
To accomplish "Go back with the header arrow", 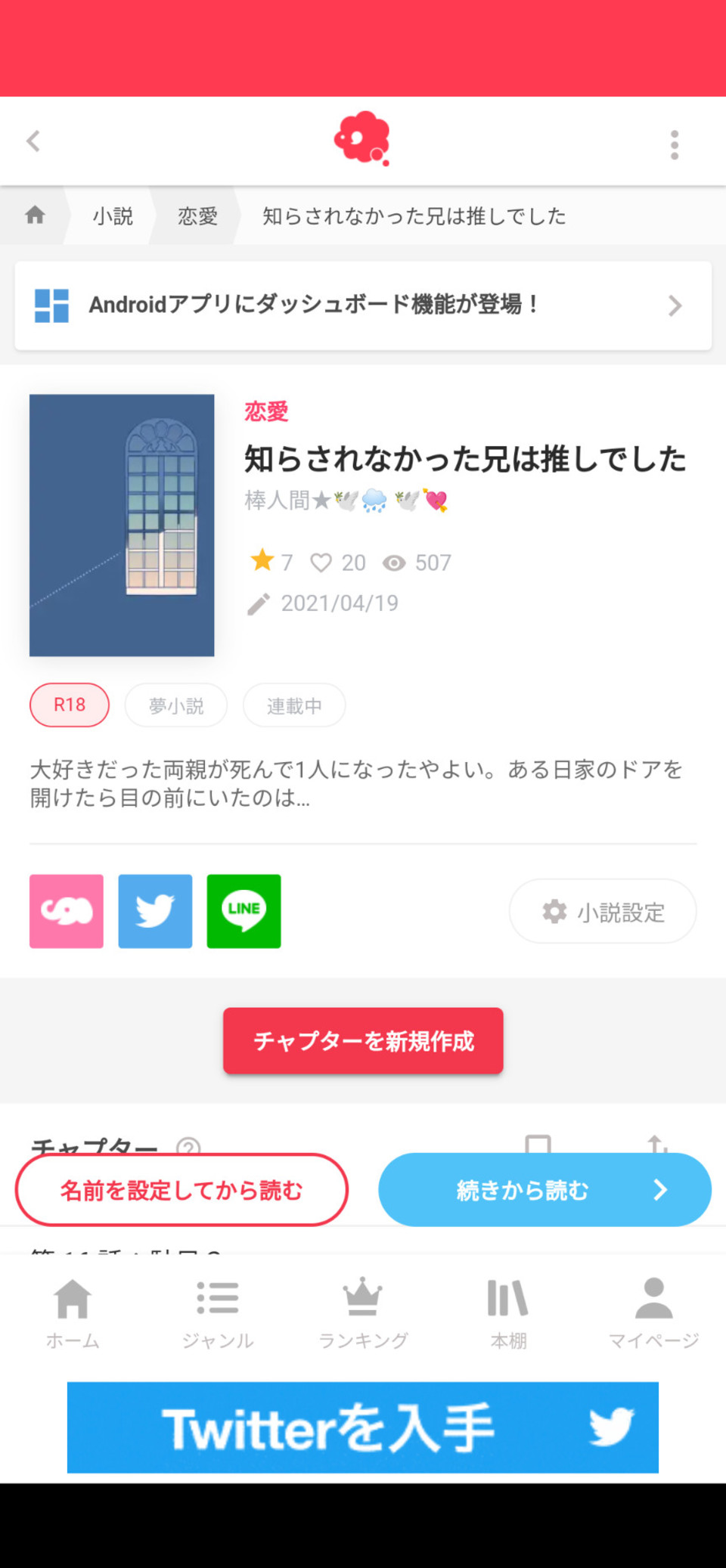I will tap(33, 141).
